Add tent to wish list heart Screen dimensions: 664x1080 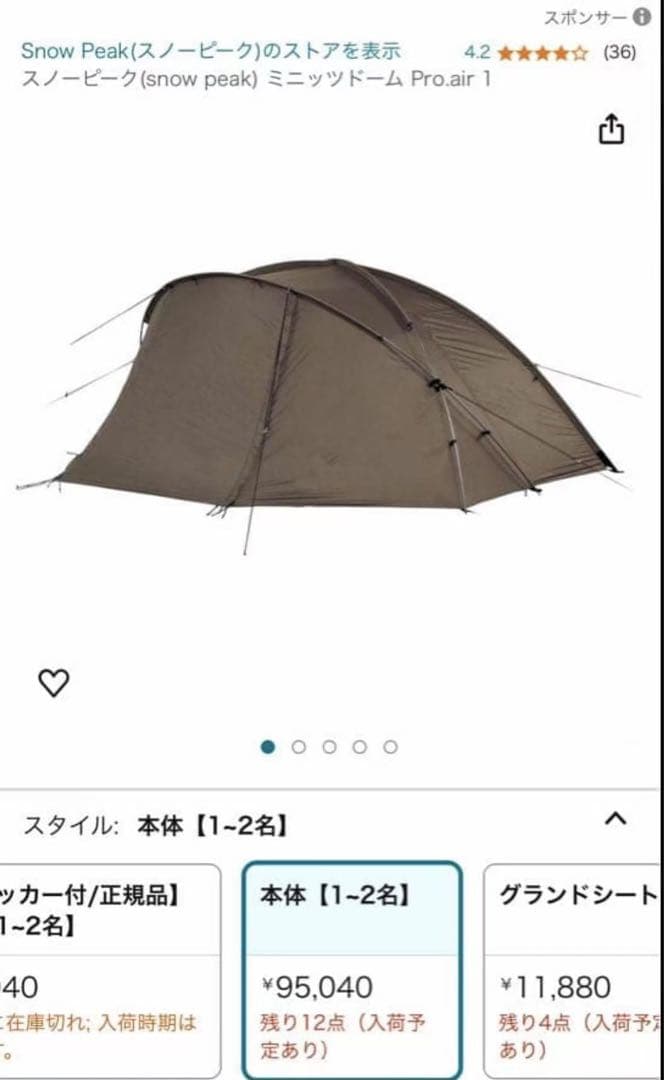pyautogui.click(x=53, y=683)
